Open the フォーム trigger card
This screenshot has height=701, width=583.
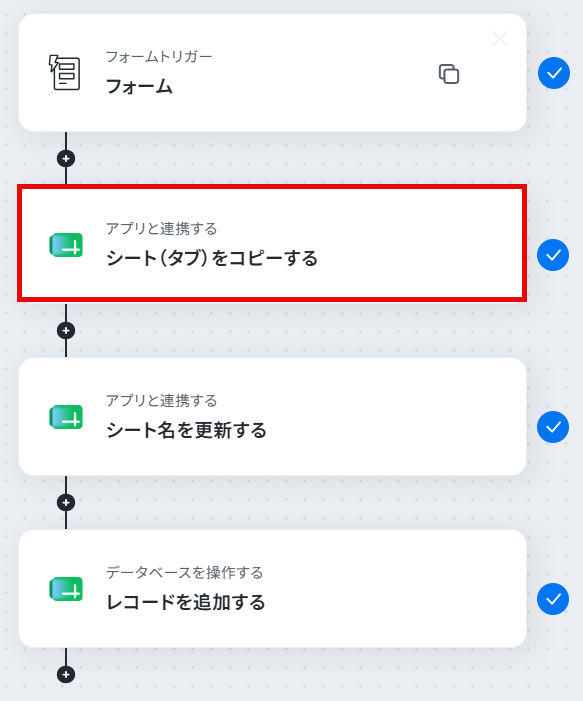(272, 72)
